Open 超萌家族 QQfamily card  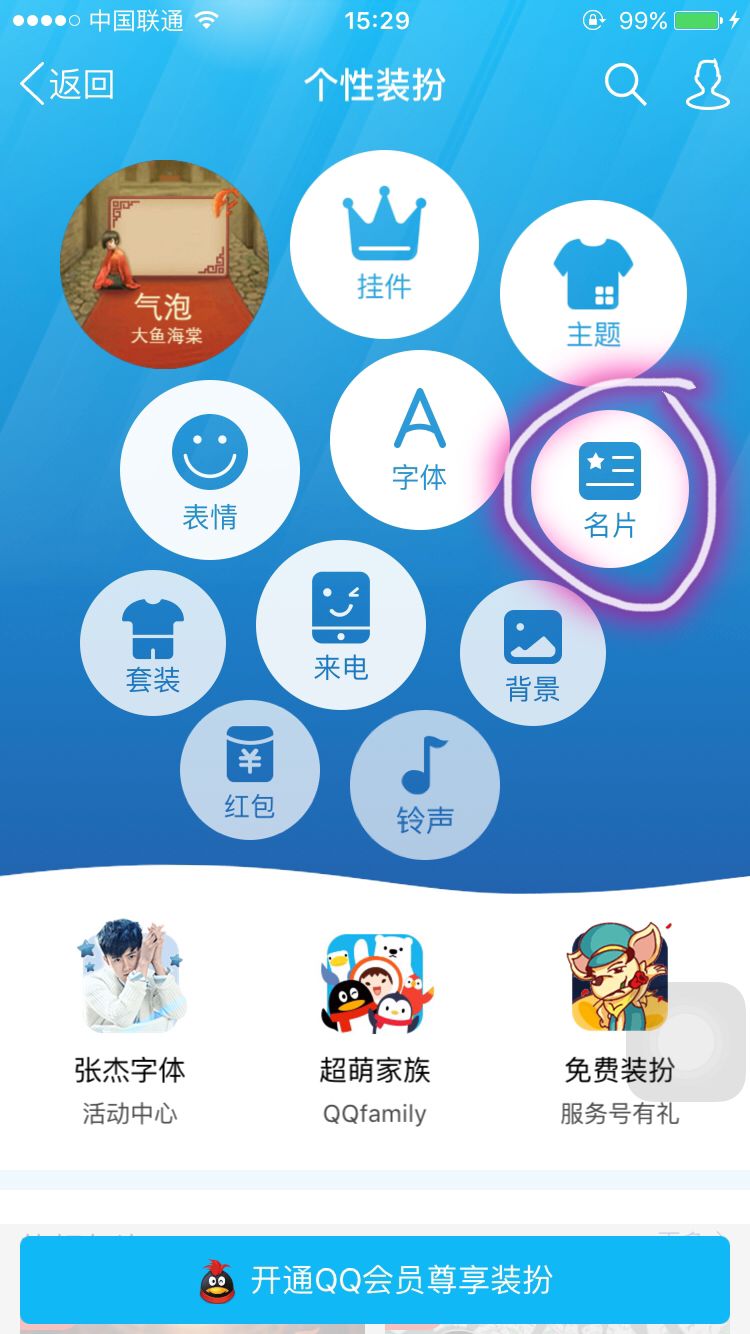click(x=374, y=1020)
